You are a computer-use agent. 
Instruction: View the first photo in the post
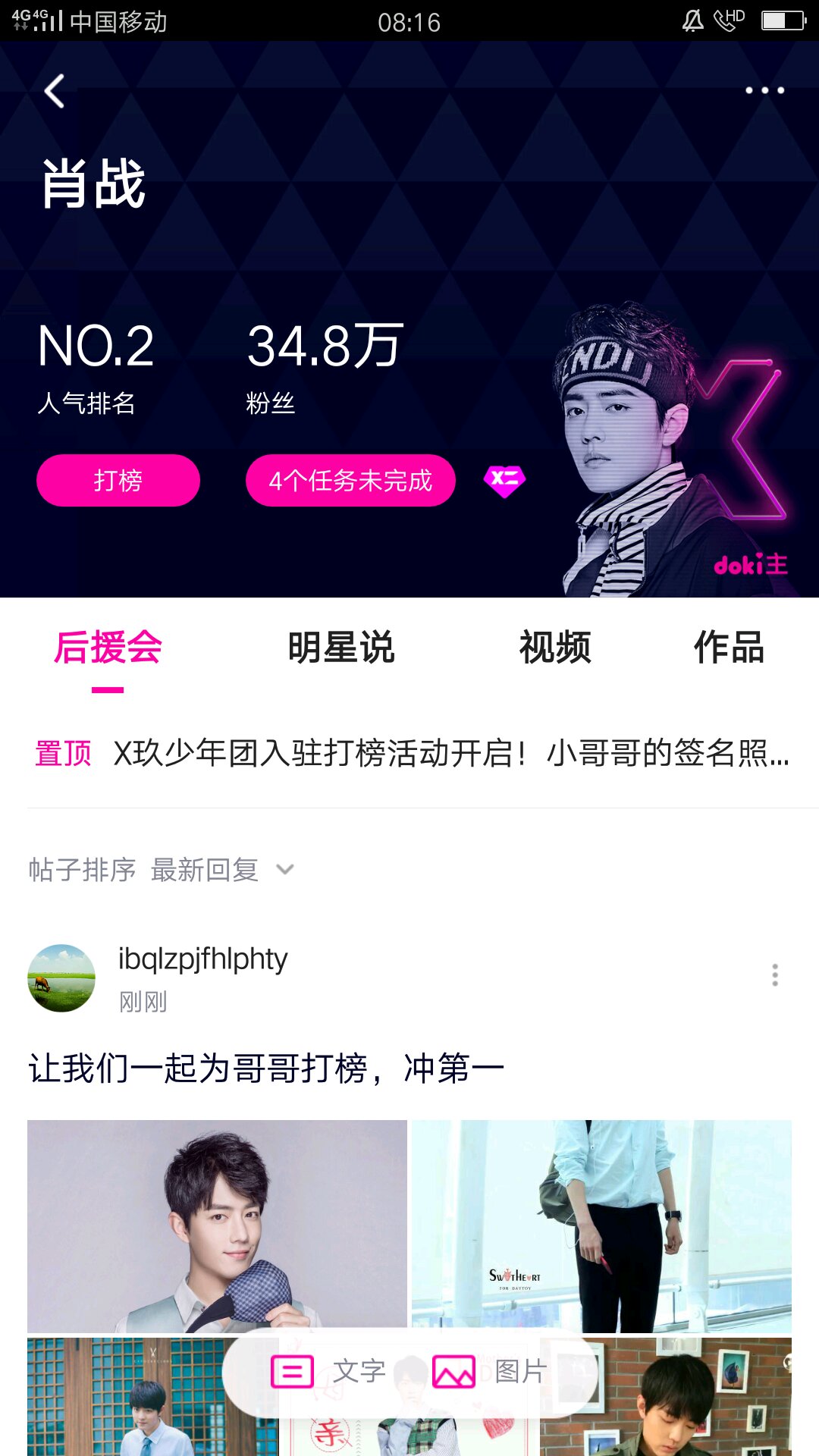point(217,1225)
